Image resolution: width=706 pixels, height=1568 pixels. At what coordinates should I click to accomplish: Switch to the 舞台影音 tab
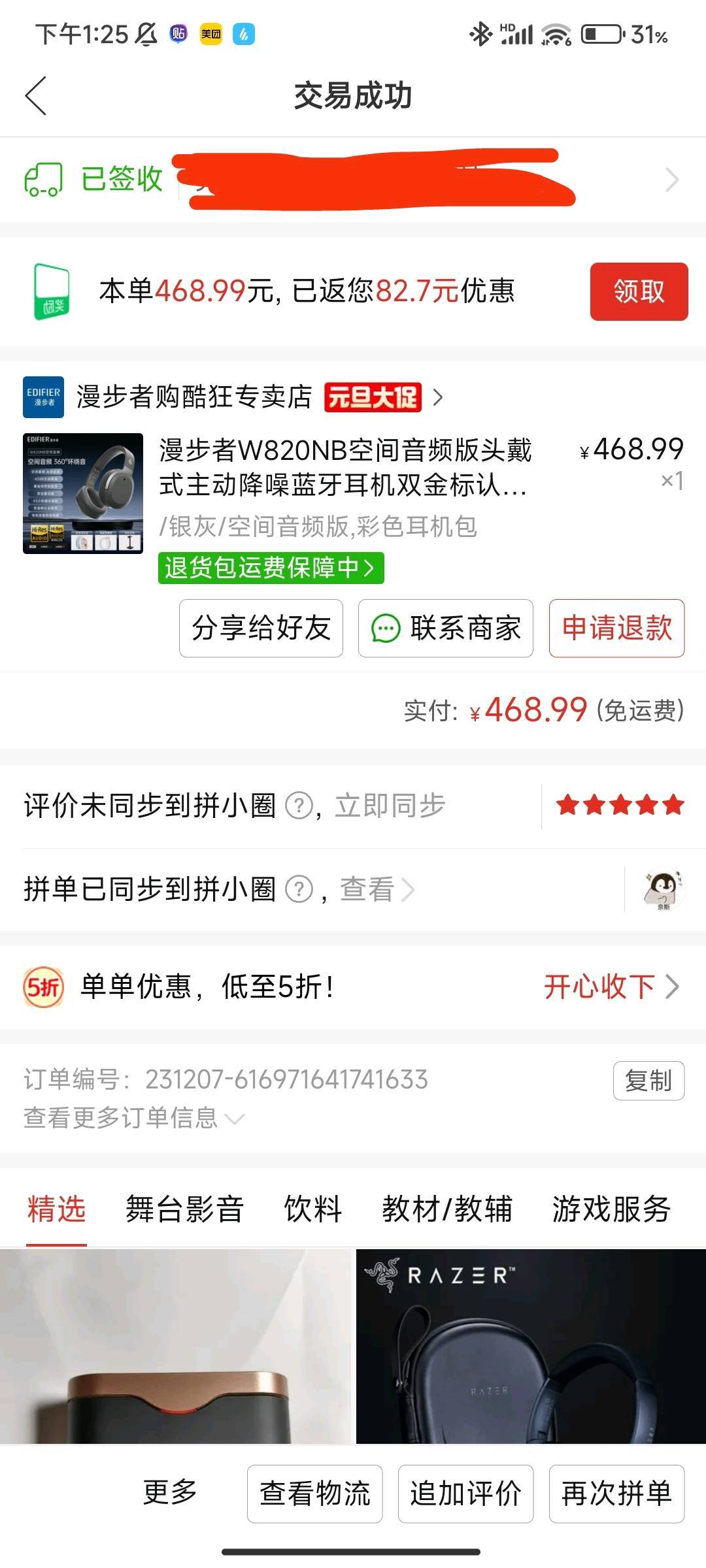point(184,1208)
